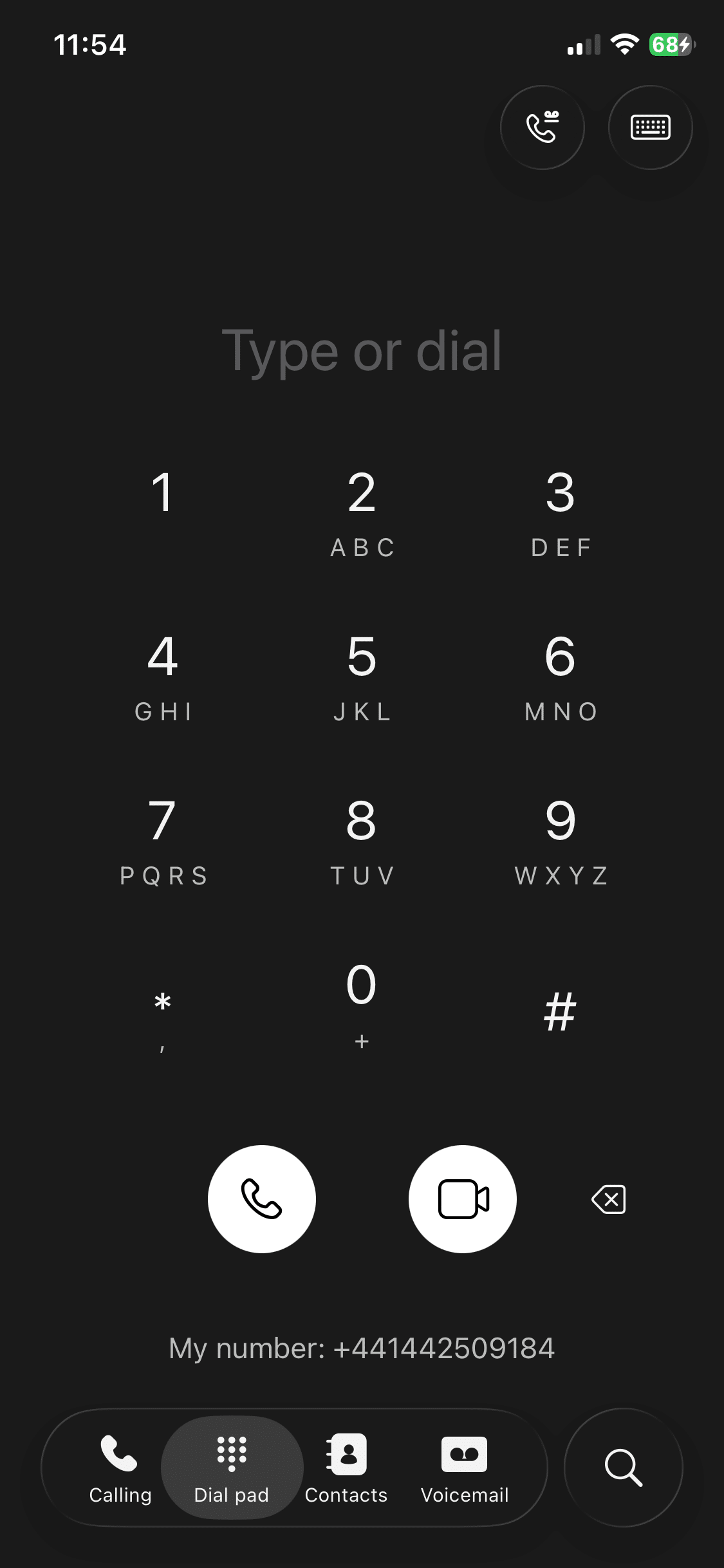The width and height of the screenshot is (724, 1568).
Task: Start an audio call
Action: (x=262, y=1199)
